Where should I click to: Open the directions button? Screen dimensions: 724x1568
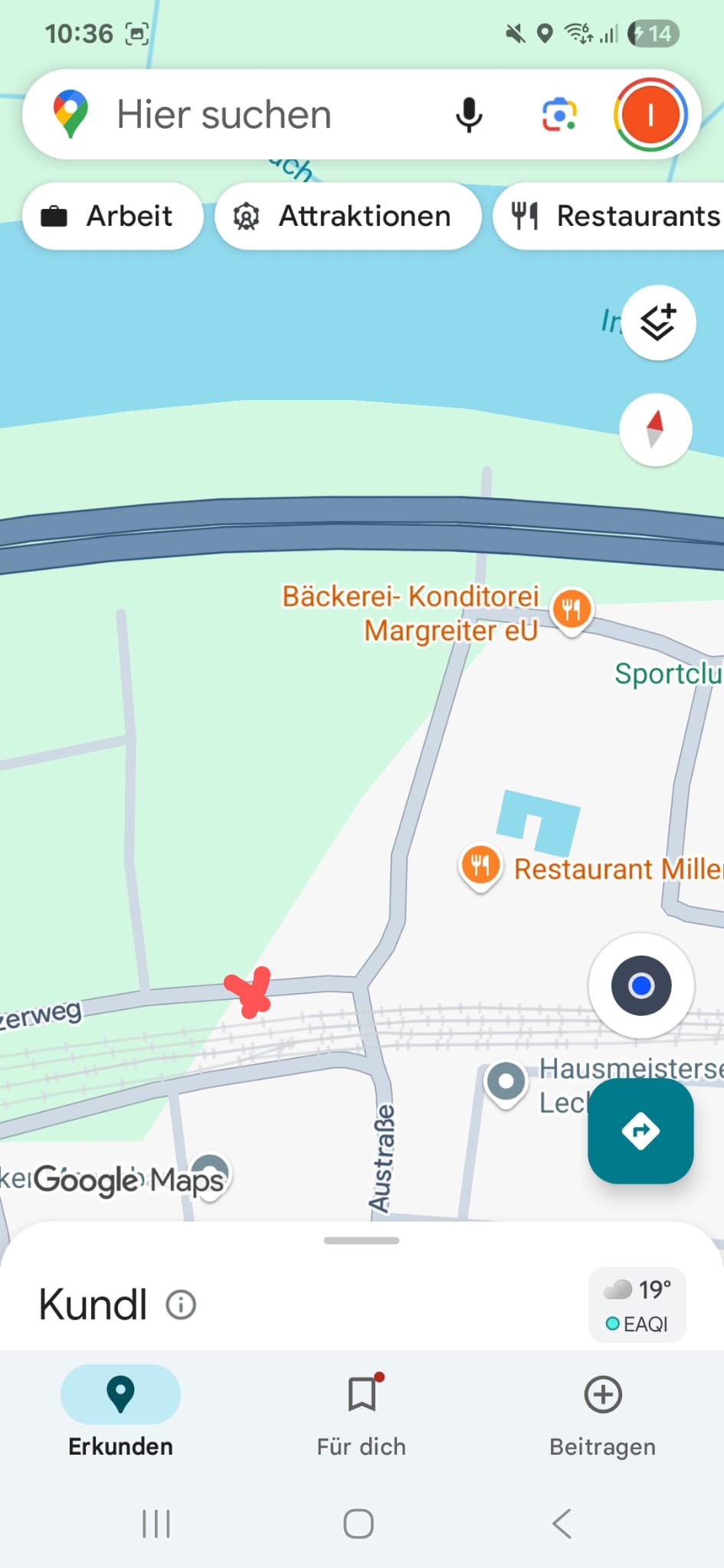pyautogui.click(x=640, y=1131)
